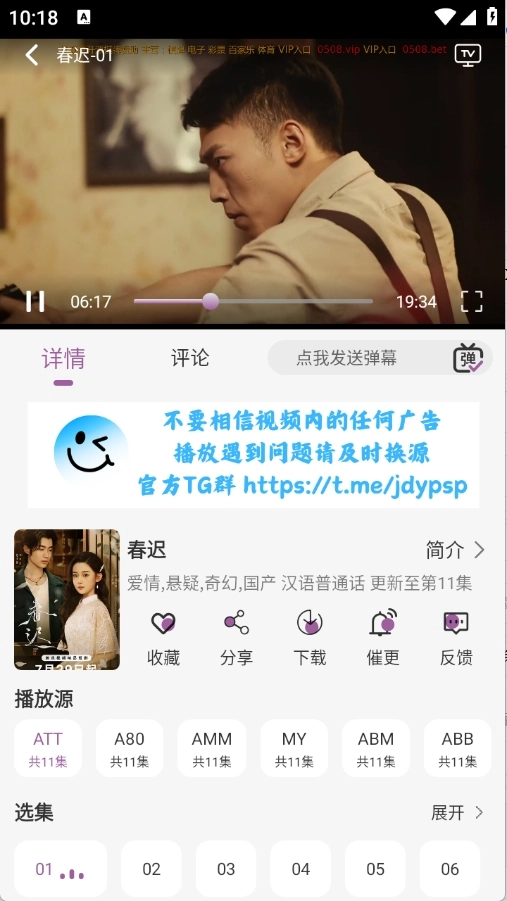Screen dimensions: 507x901
Task: Enter fullscreen mode
Action: [471, 301]
